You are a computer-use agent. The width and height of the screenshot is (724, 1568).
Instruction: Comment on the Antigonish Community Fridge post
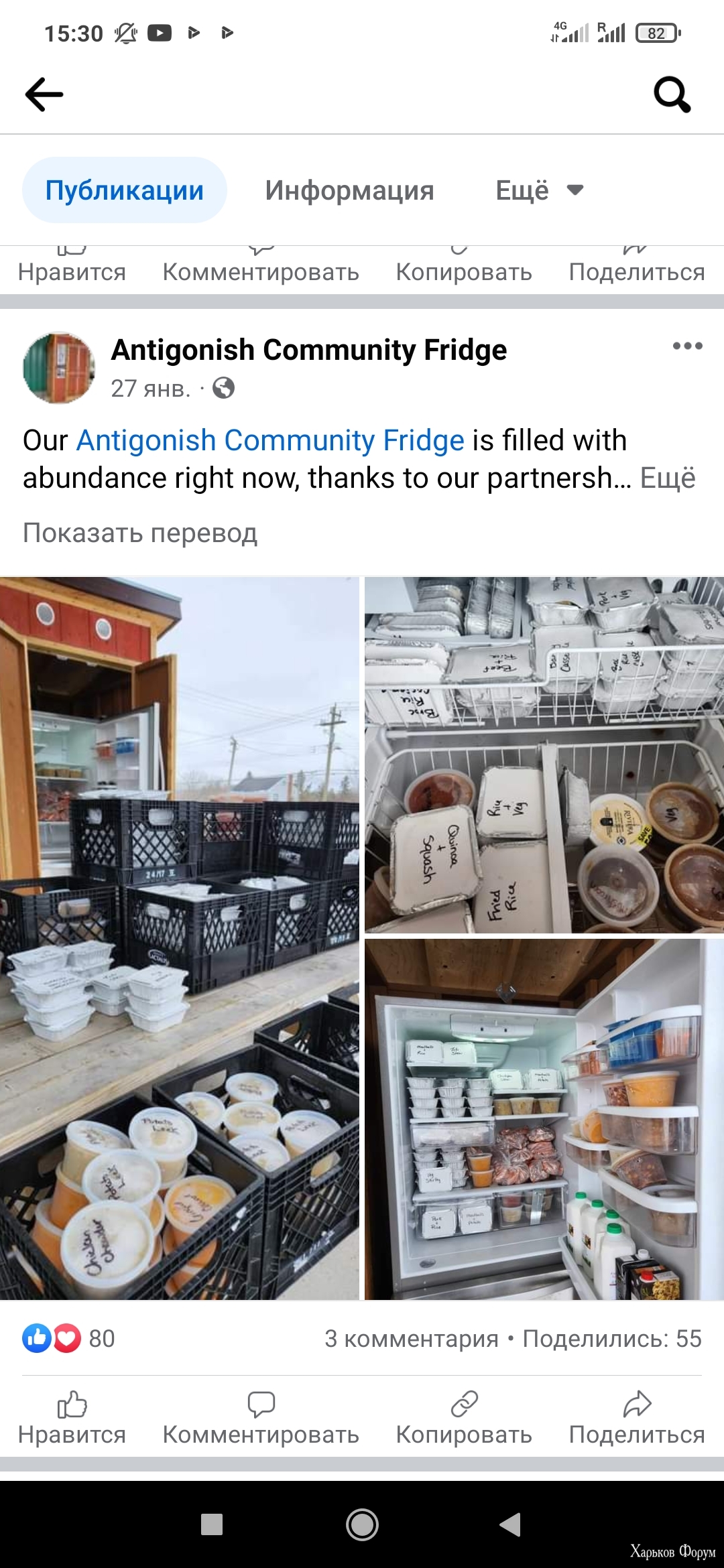(261, 1418)
